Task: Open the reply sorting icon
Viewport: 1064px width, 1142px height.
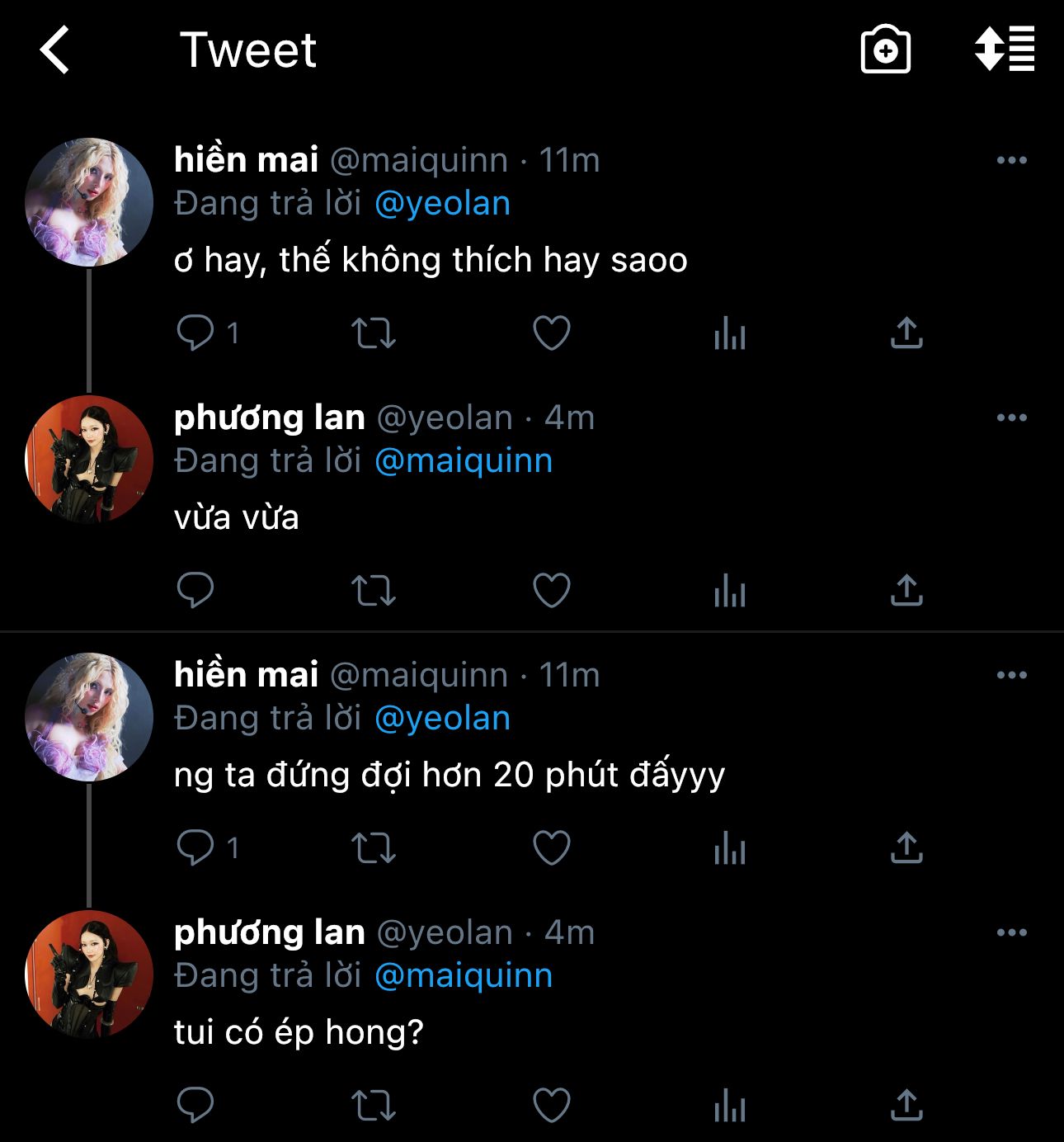Action: (x=1004, y=50)
